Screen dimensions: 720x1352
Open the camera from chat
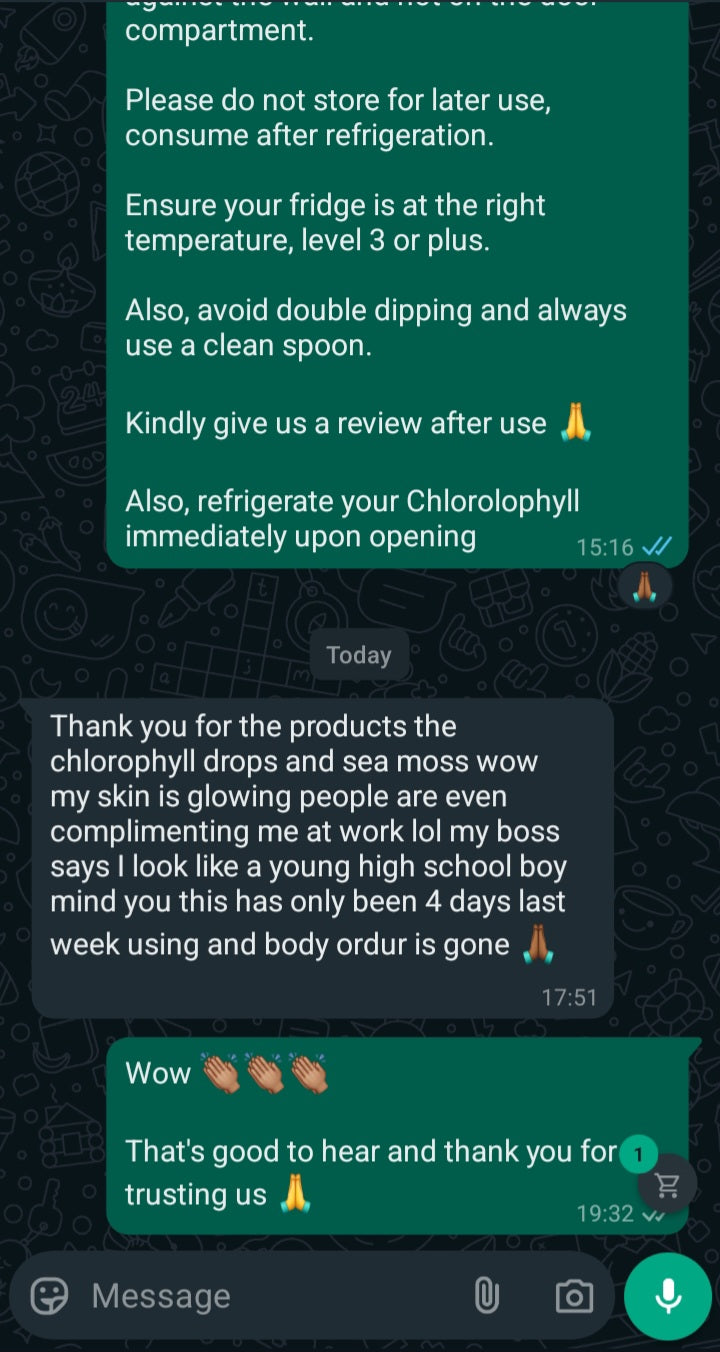tap(574, 1296)
